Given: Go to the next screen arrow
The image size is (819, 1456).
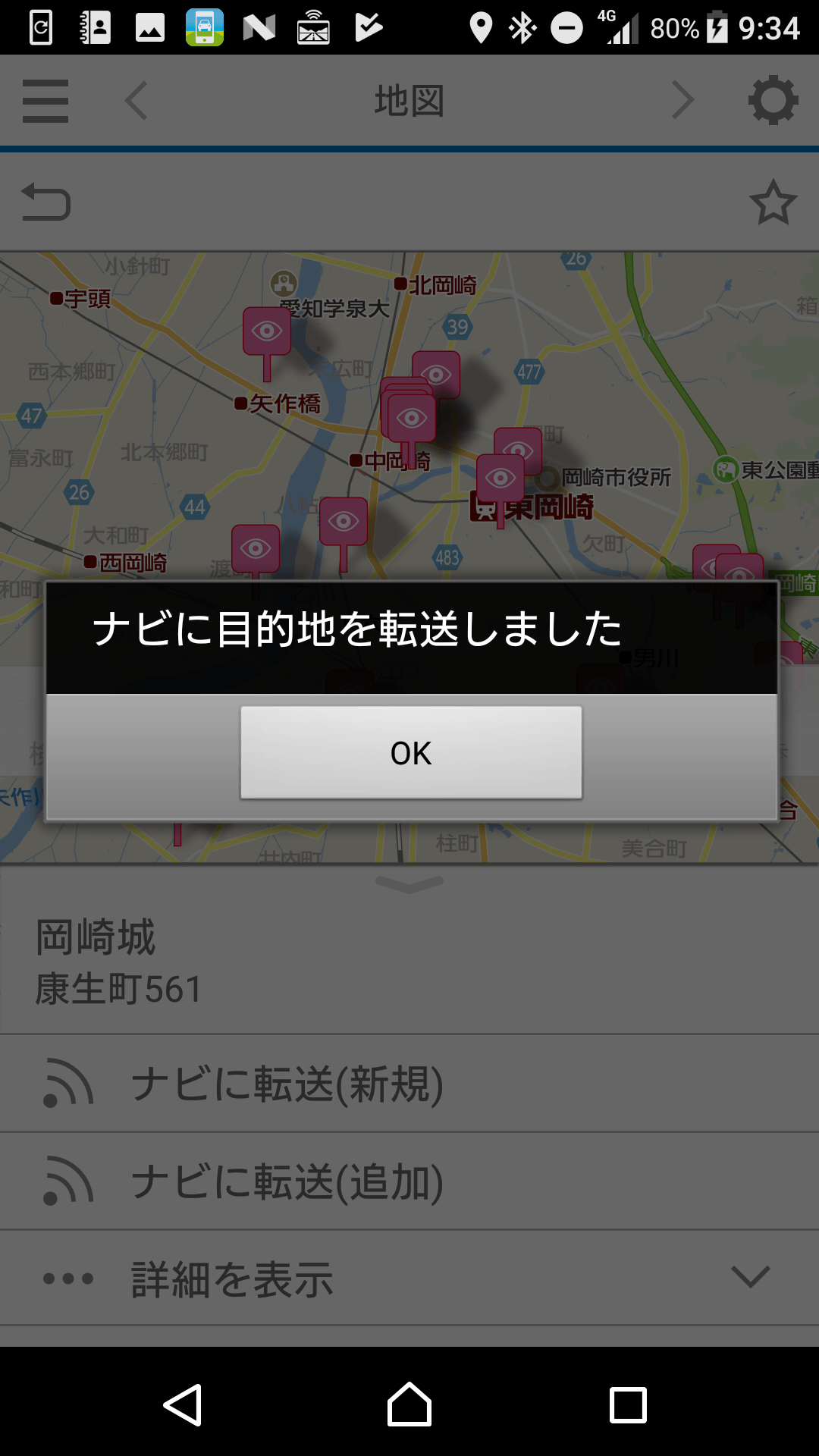Looking at the screenshot, I should [682, 101].
